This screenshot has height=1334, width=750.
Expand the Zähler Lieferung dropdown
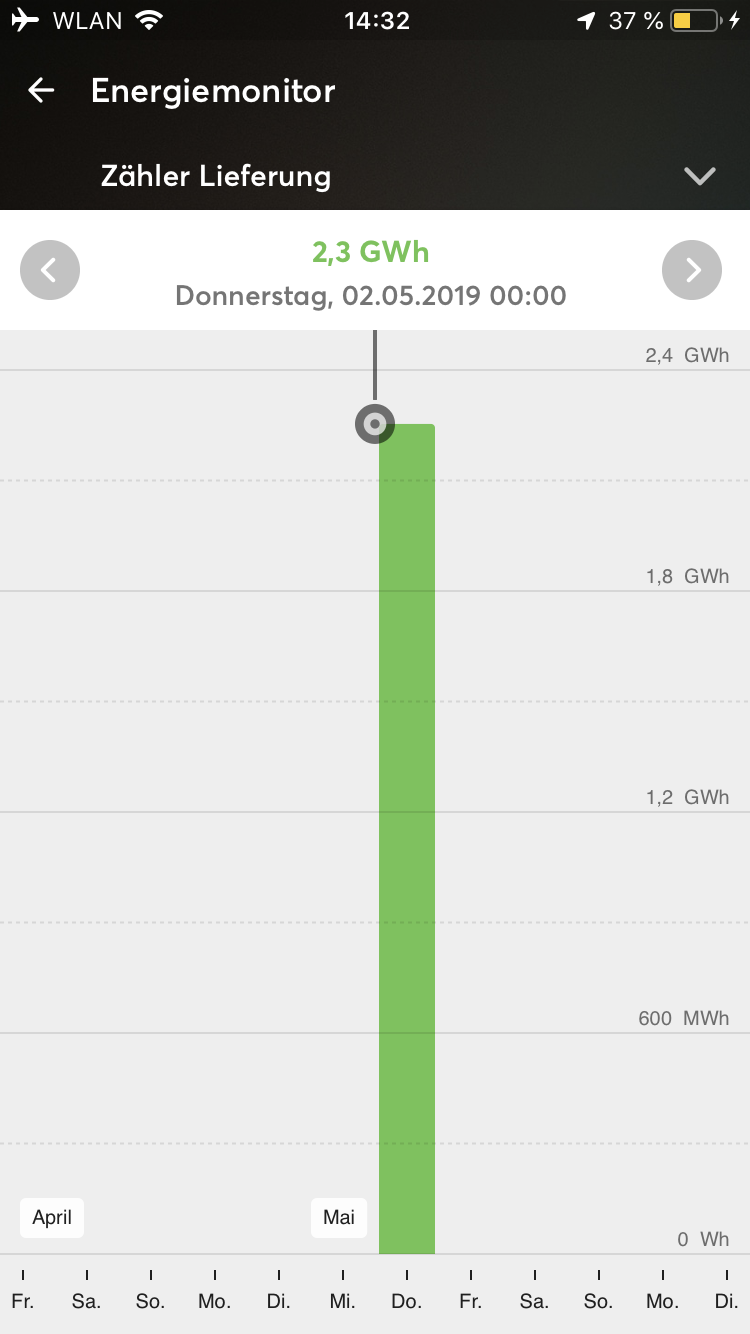[699, 176]
